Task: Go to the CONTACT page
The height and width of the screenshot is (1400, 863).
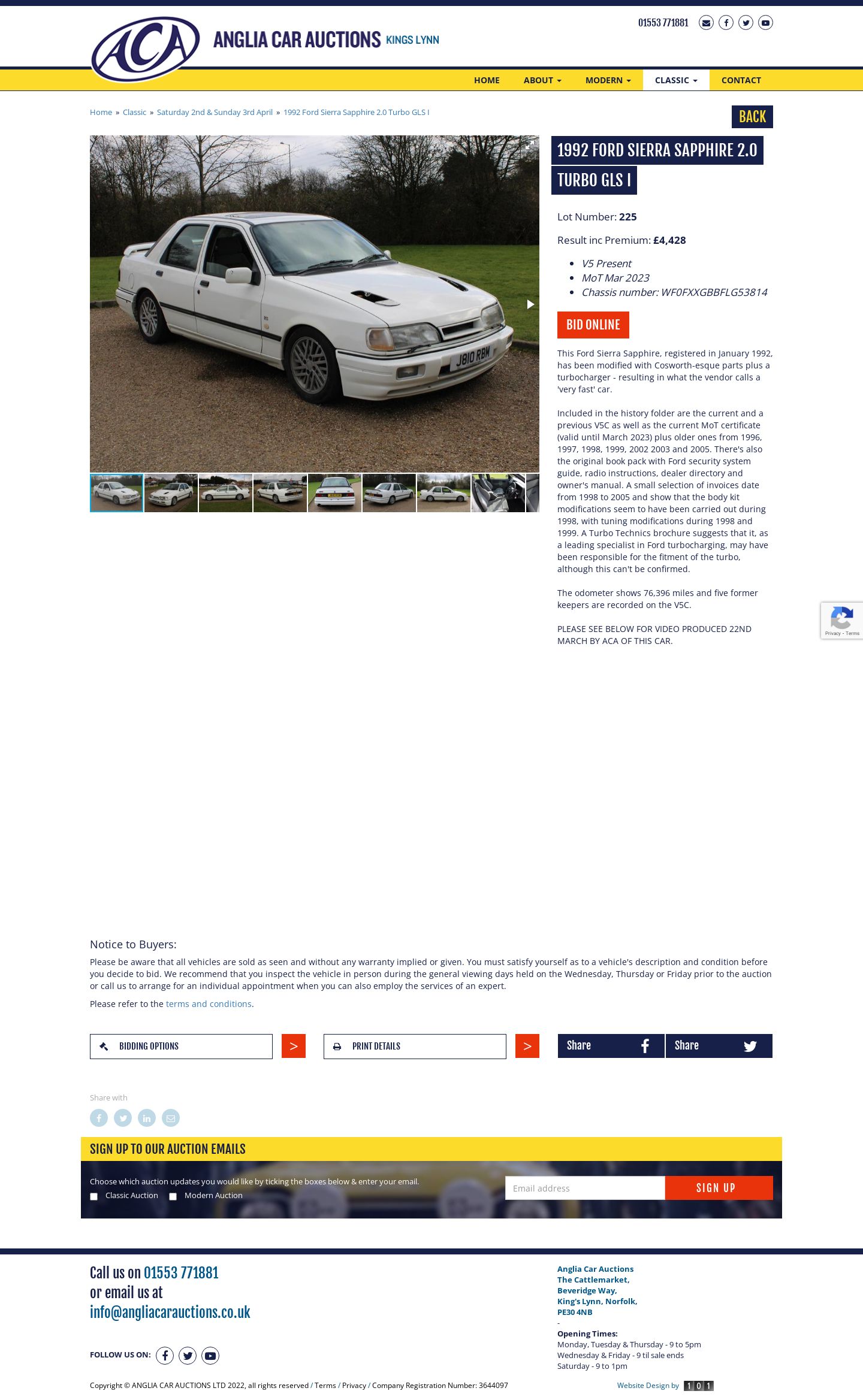Action: (x=741, y=80)
